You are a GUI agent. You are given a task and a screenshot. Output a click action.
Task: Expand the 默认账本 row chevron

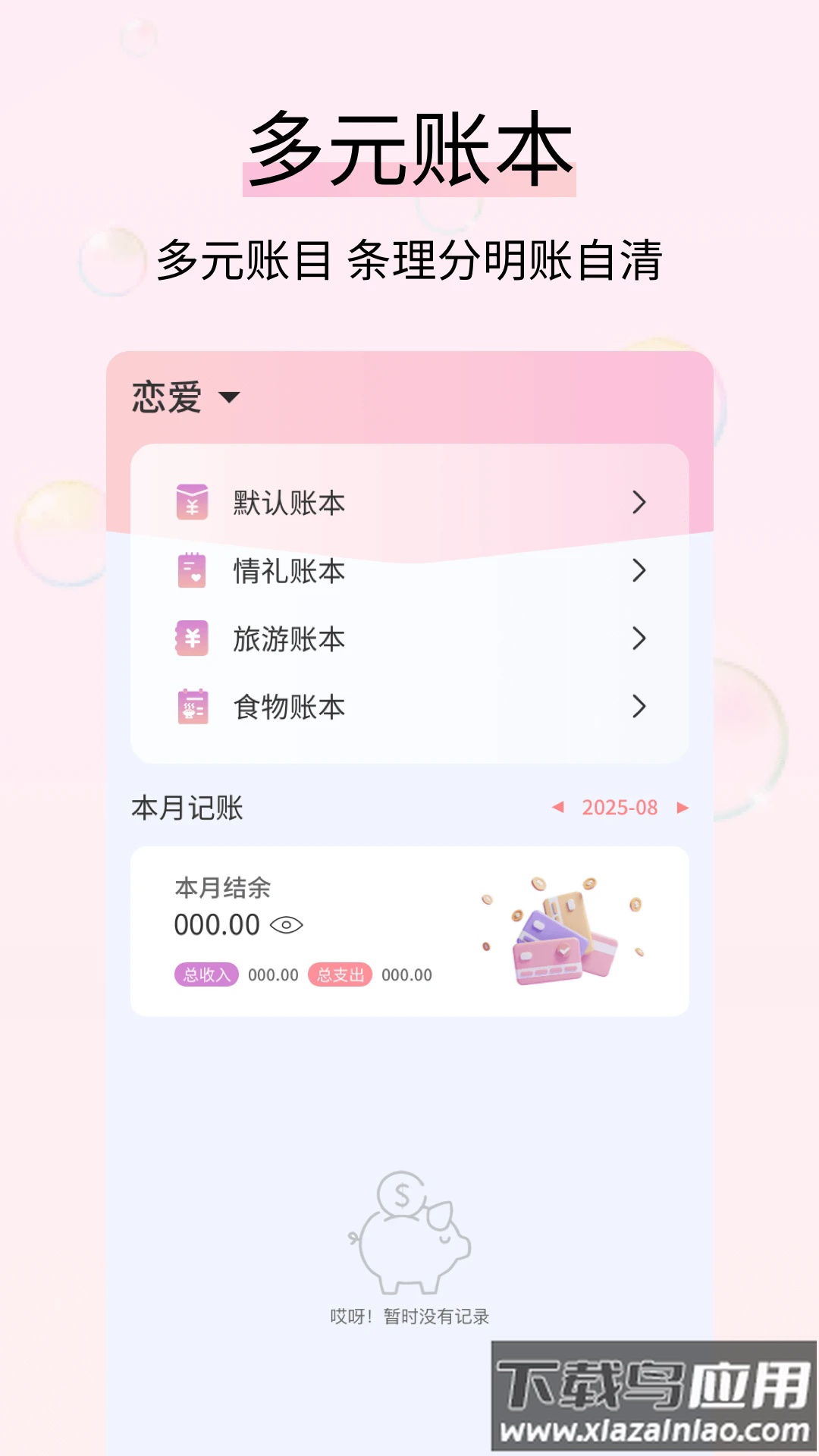click(x=639, y=502)
